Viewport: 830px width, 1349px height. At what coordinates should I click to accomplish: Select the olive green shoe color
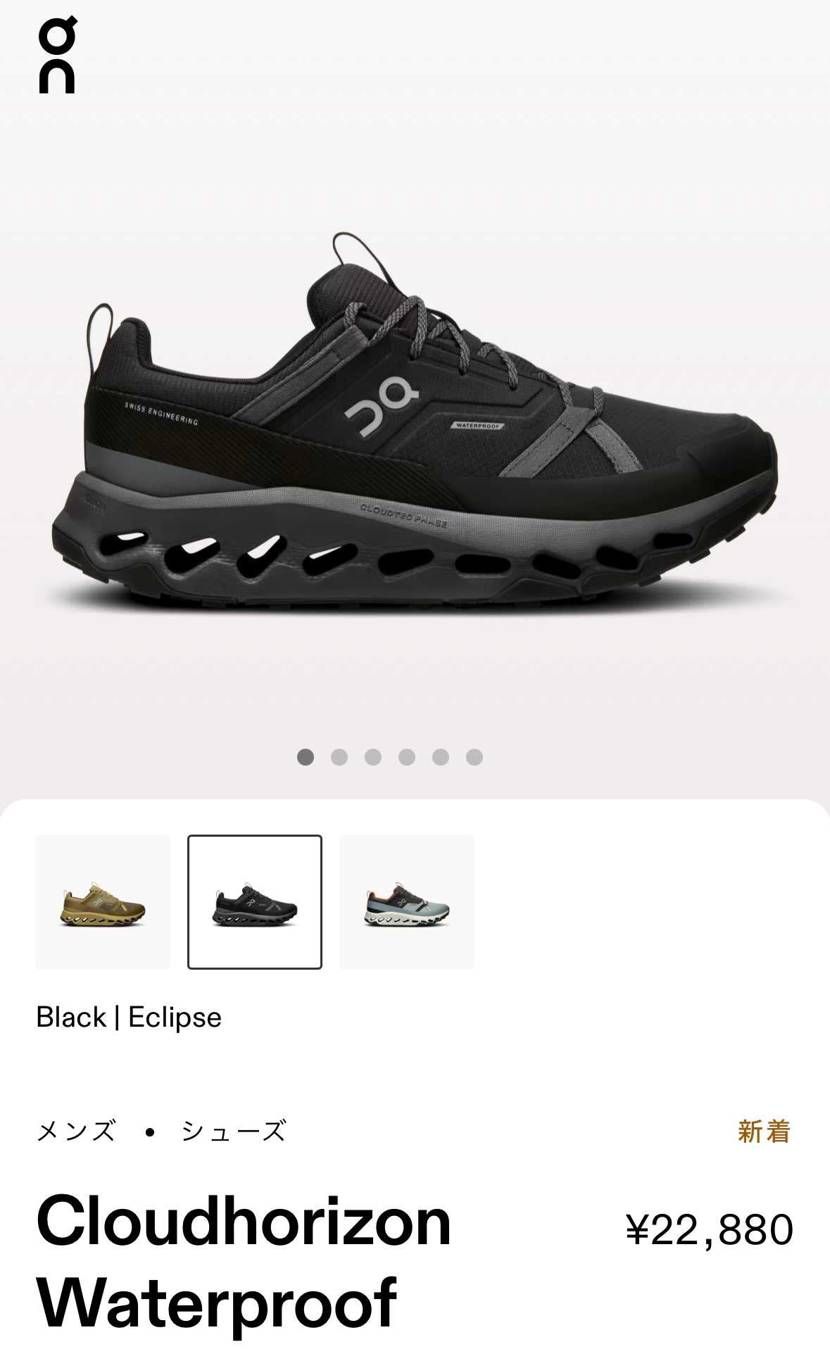click(x=103, y=902)
